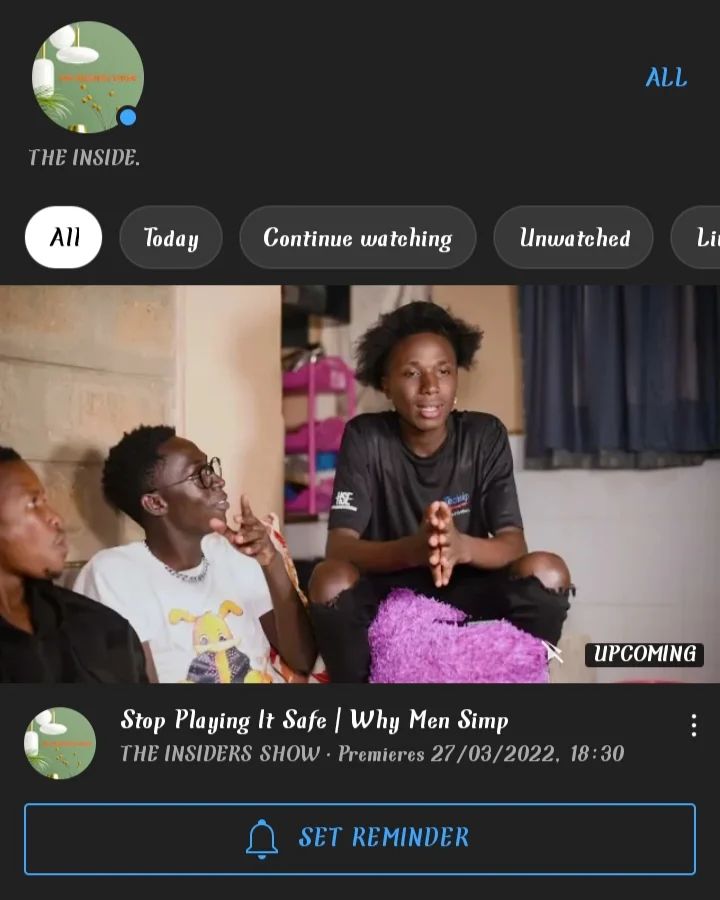Show Continue watching videos
The height and width of the screenshot is (900, 720).
click(x=358, y=238)
